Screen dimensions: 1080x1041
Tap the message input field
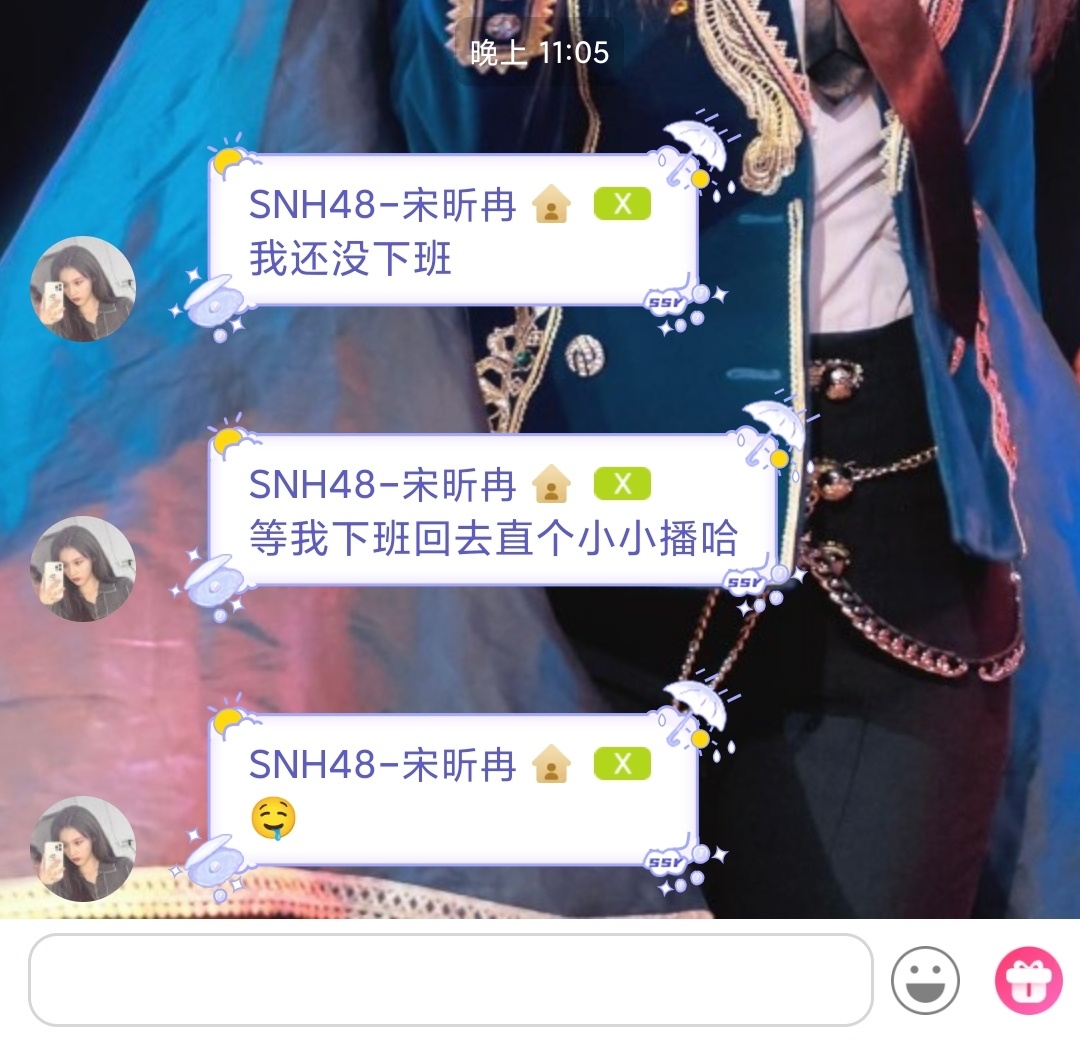click(450, 980)
